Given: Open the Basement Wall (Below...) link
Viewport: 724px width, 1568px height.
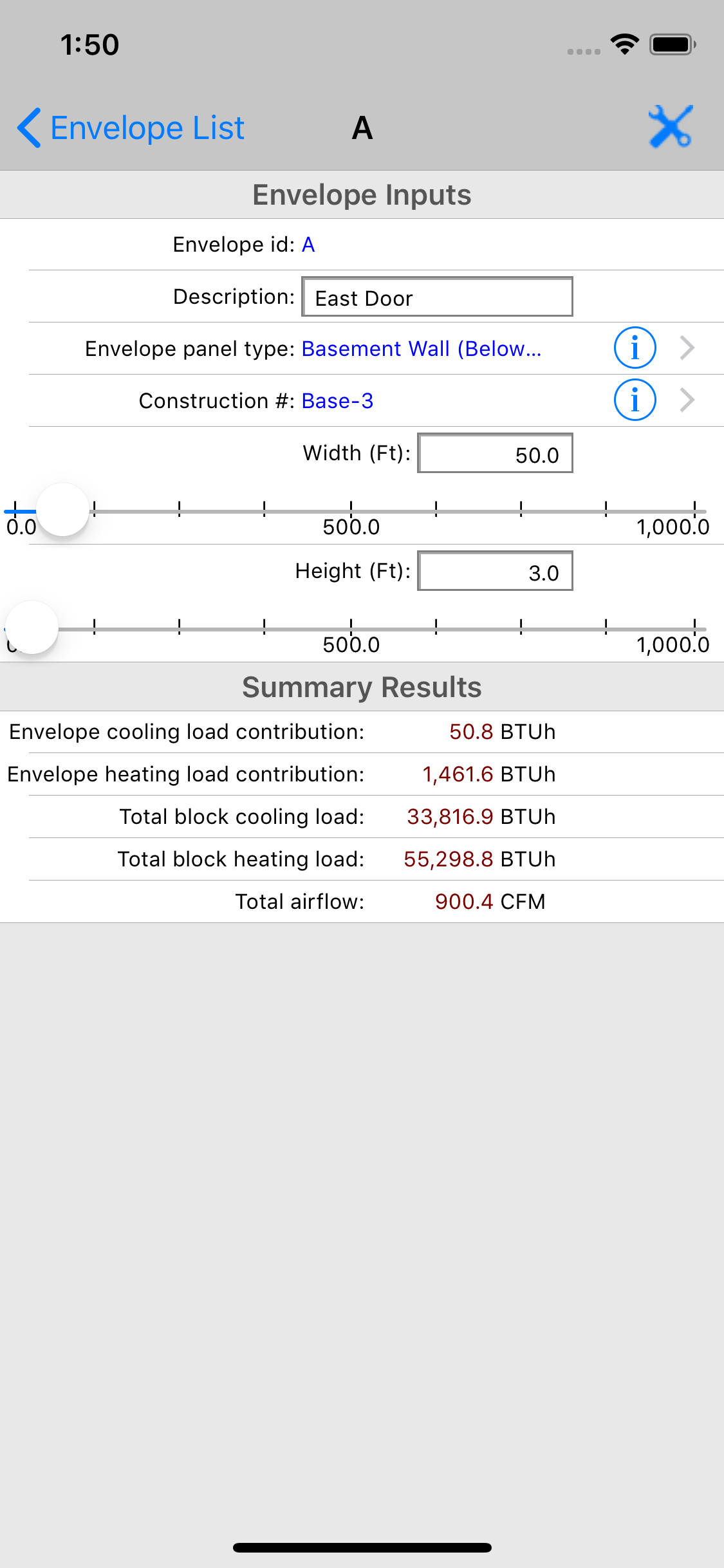Looking at the screenshot, I should click(x=422, y=348).
